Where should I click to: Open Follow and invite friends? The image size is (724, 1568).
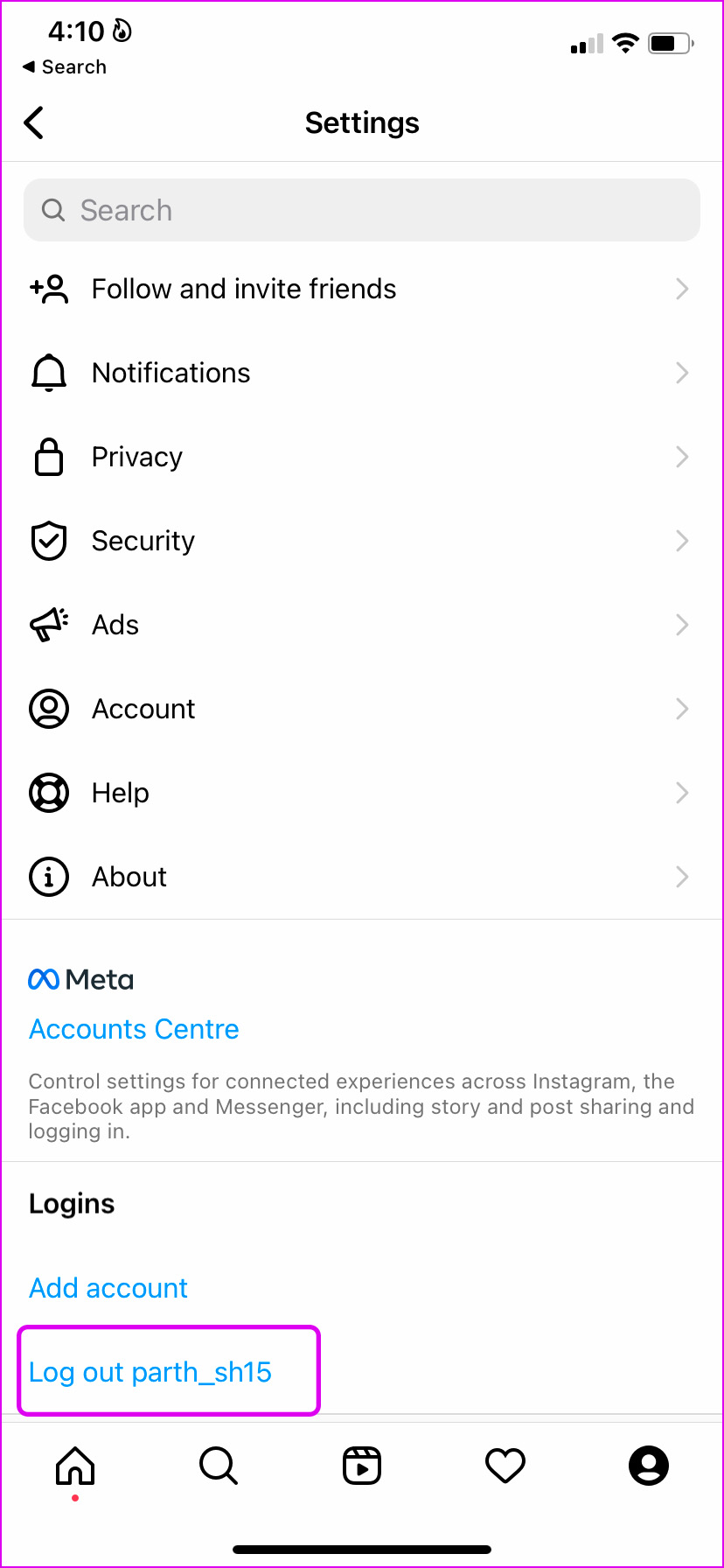pyautogui.click(x=362, y=289)
